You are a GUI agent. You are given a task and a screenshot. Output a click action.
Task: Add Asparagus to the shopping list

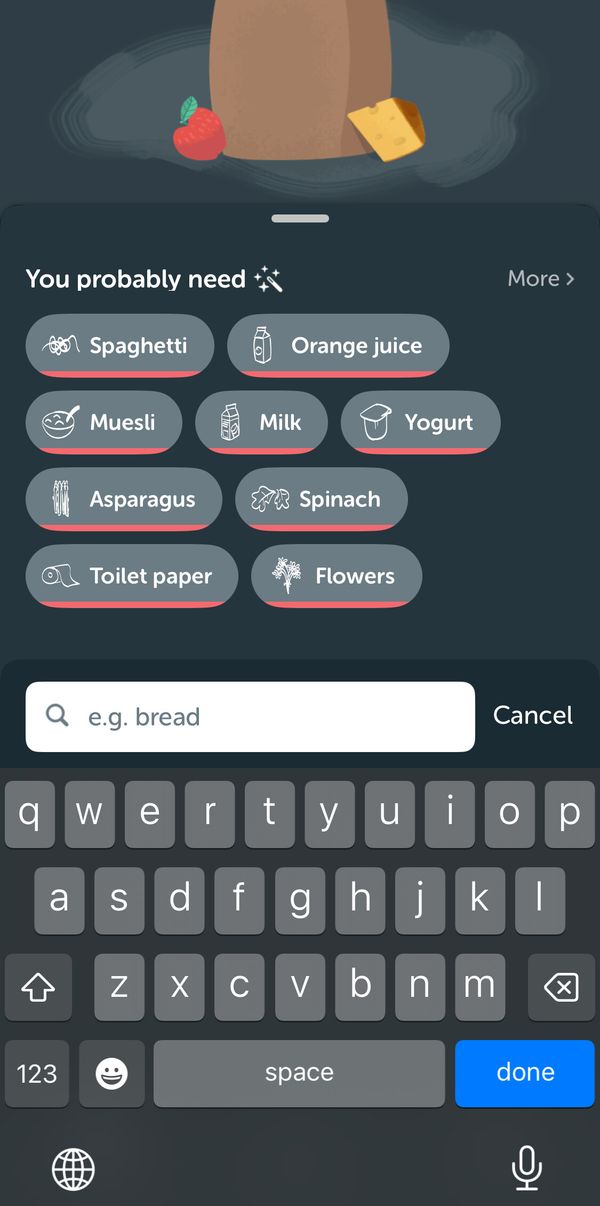coord(124,499)
